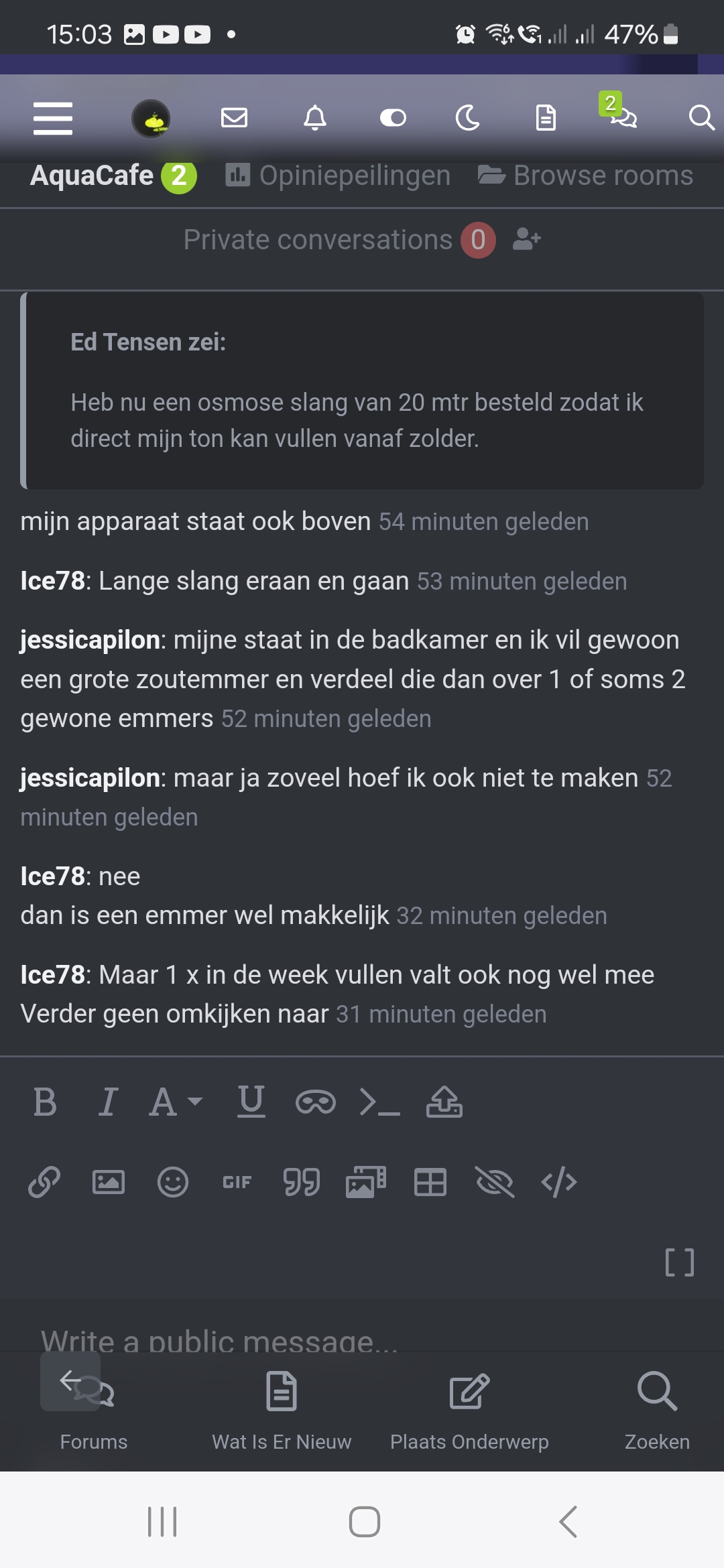724x1568 pixels.
Task: Open the hamburger navigation menu
Action: pos(53,118)
